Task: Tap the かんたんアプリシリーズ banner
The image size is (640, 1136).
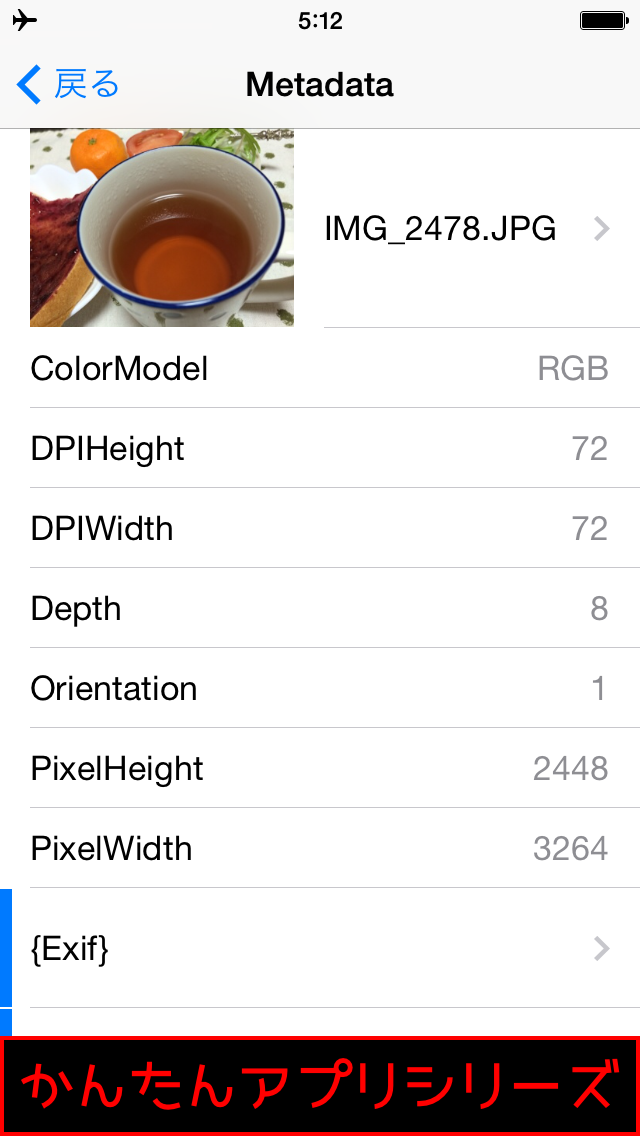Action: tap(320, 1085)
